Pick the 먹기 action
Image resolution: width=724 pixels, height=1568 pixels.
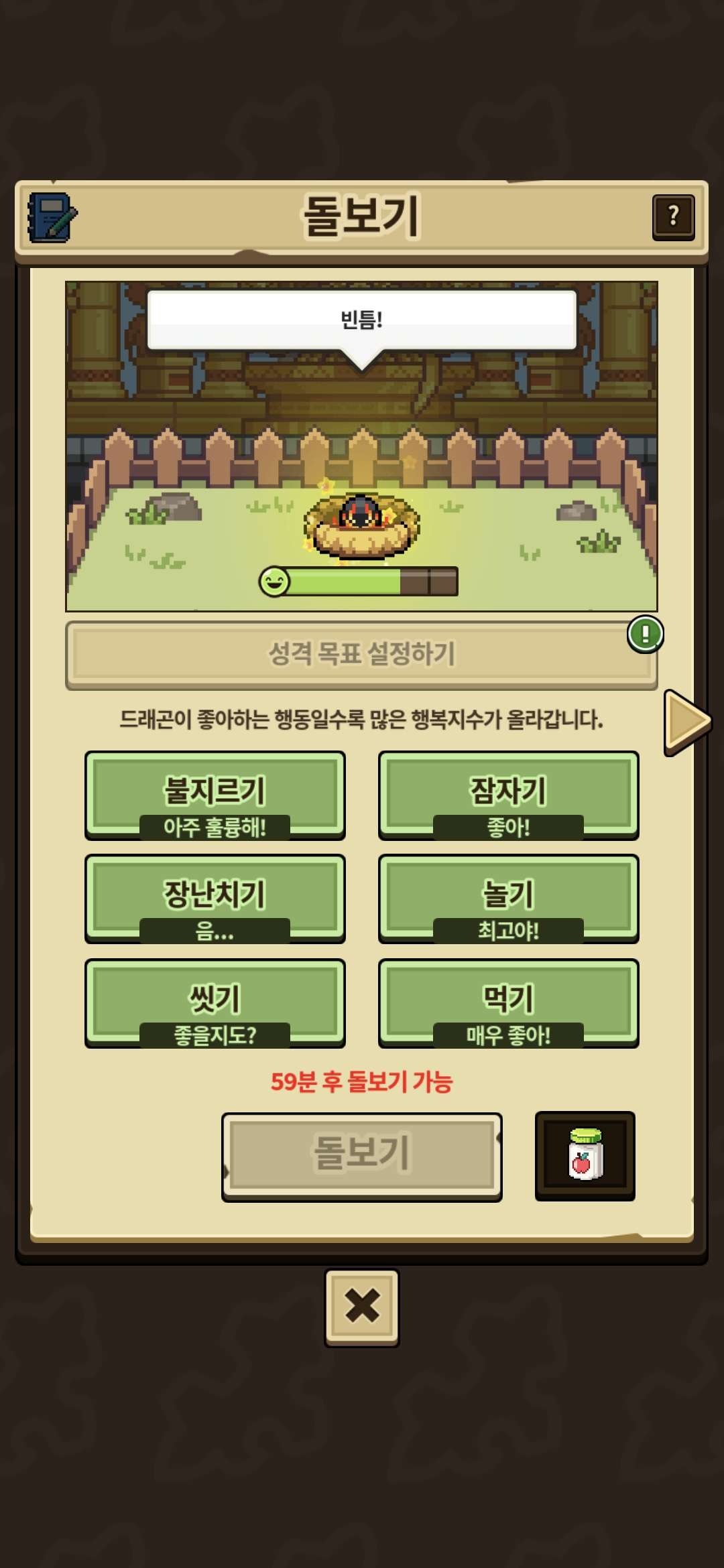point(508,1002)
